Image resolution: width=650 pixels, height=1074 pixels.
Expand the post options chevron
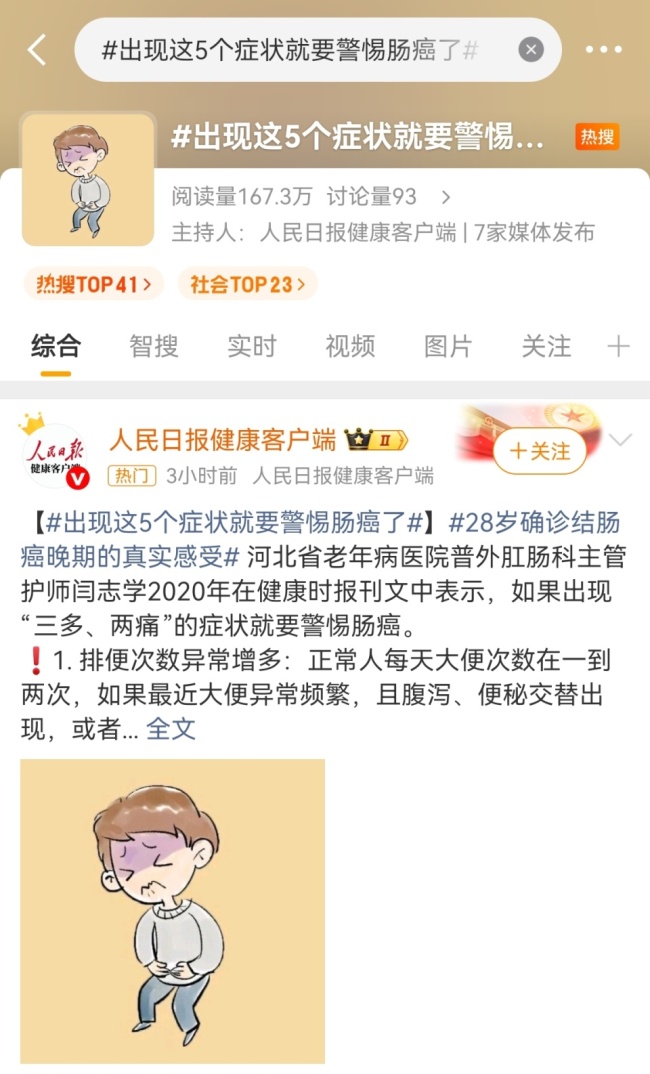point(620,441)
